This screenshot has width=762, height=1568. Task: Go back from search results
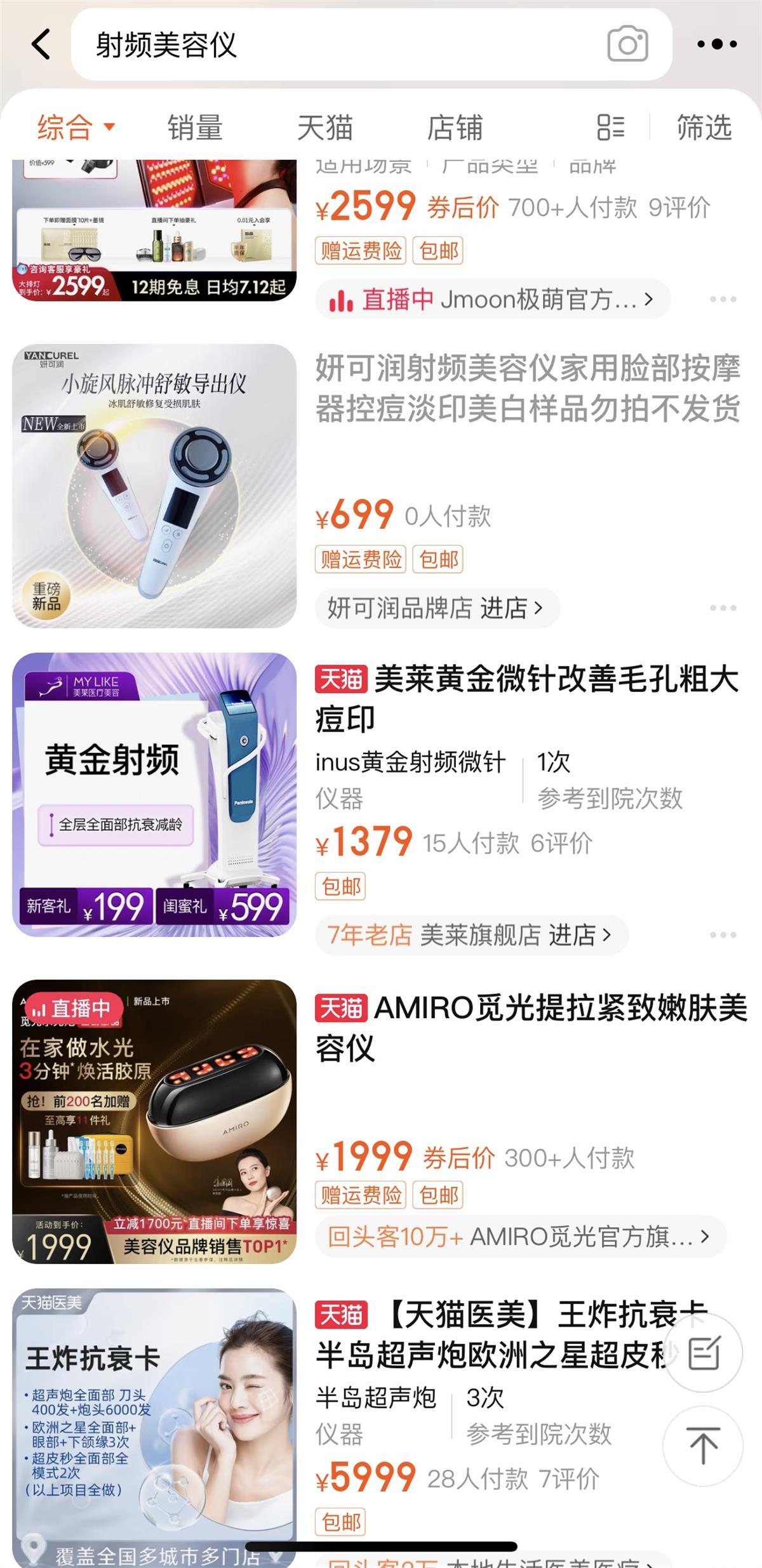[x=41, y=44]
